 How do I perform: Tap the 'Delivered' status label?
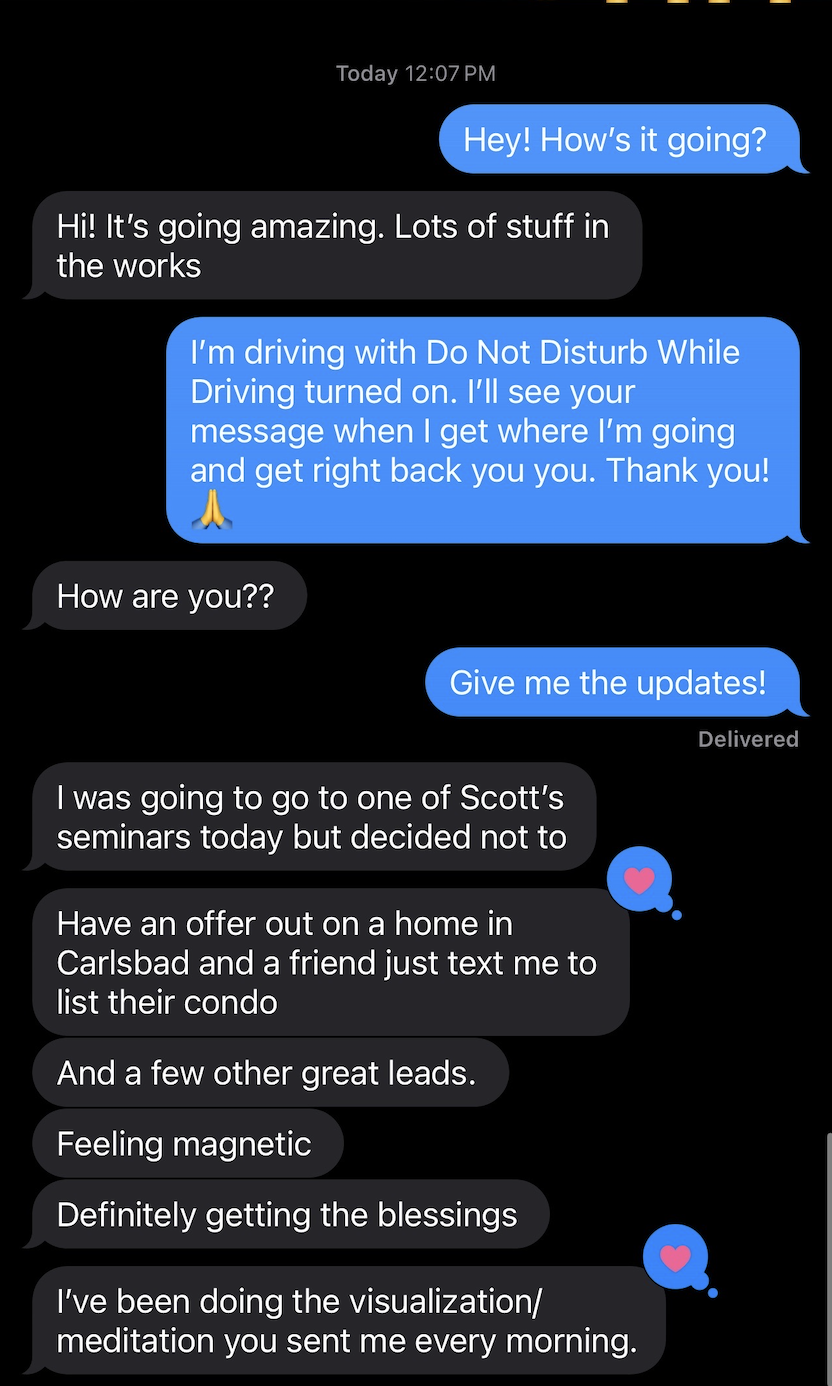[748, 739]
